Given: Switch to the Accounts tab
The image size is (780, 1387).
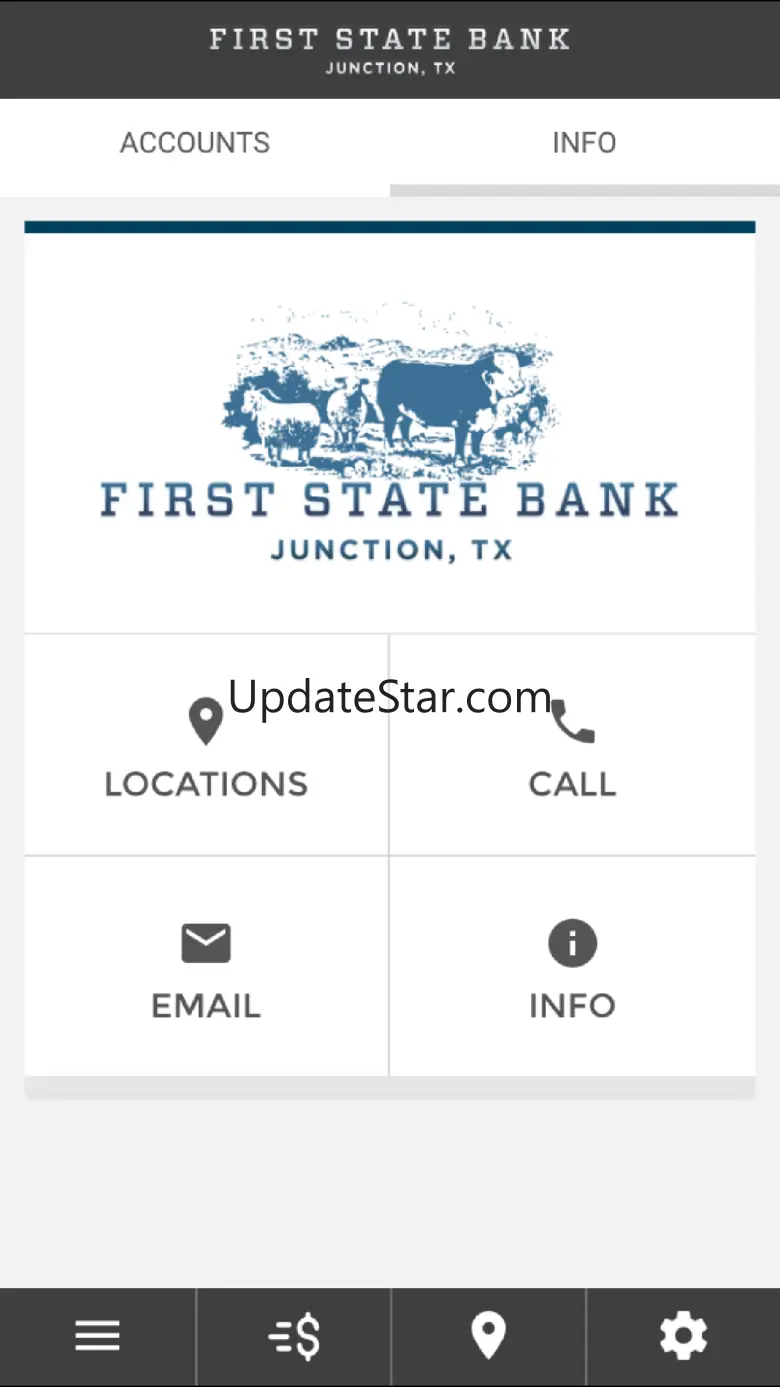Looking at the screenshot, I should (195, 143).
